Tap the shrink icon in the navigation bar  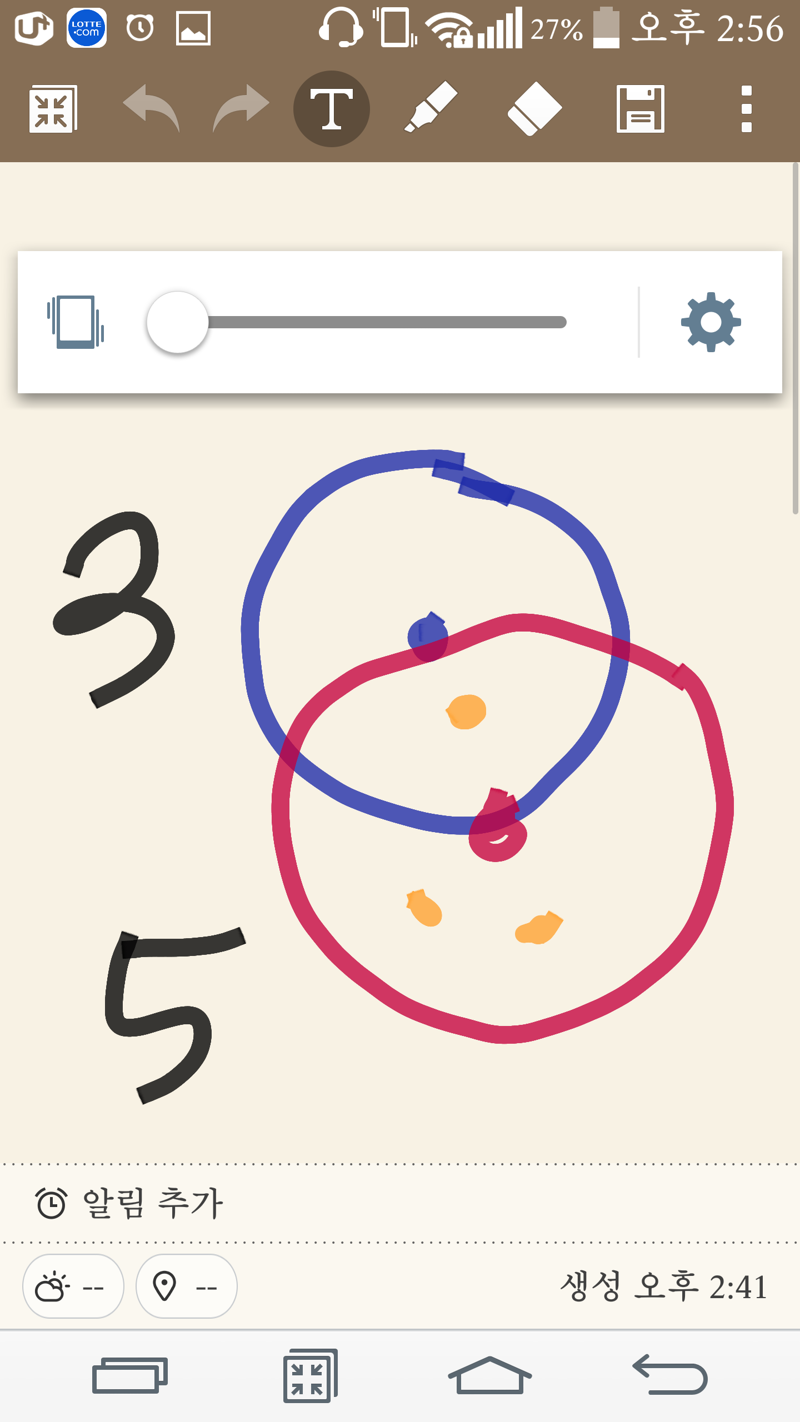tap(310, 1376)
